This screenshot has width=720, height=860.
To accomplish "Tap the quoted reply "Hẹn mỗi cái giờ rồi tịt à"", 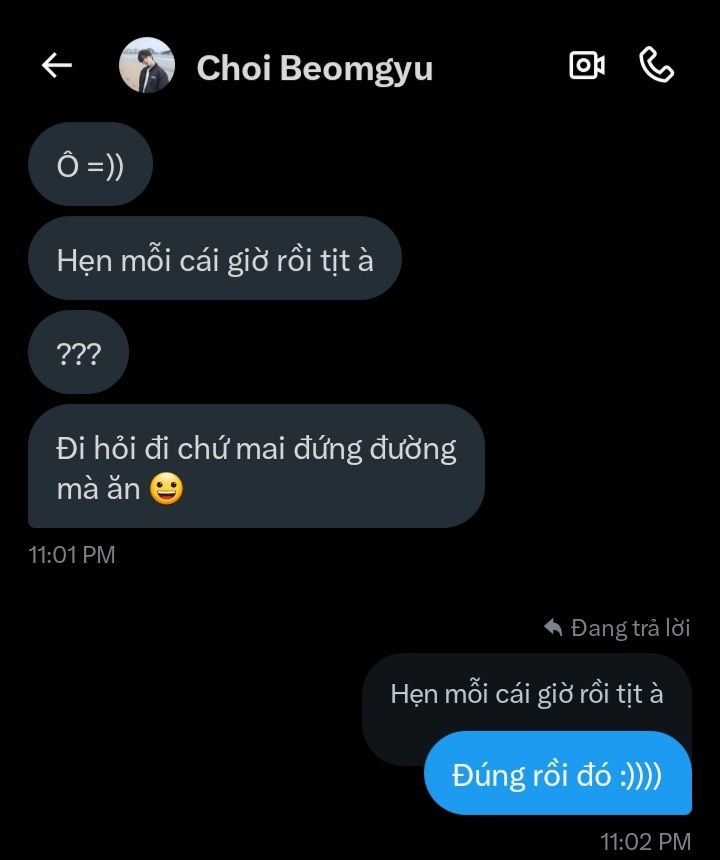I will (x=526, y=694).
